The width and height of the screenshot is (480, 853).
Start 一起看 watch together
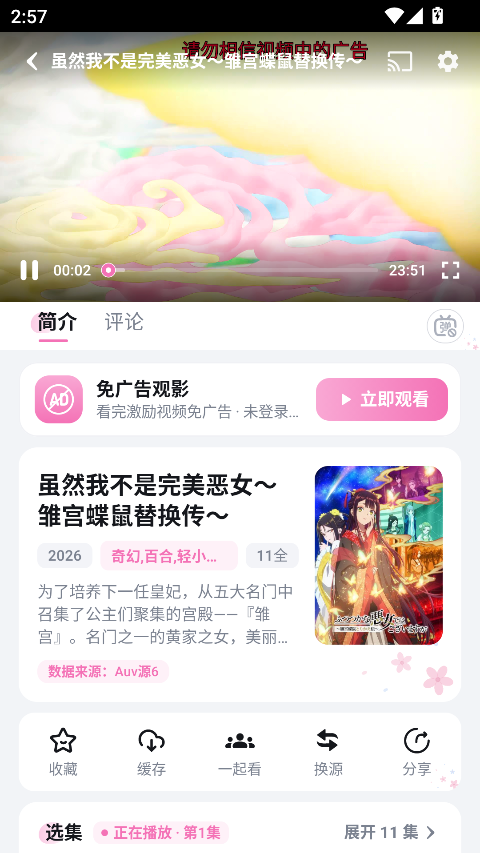[239, 752]
